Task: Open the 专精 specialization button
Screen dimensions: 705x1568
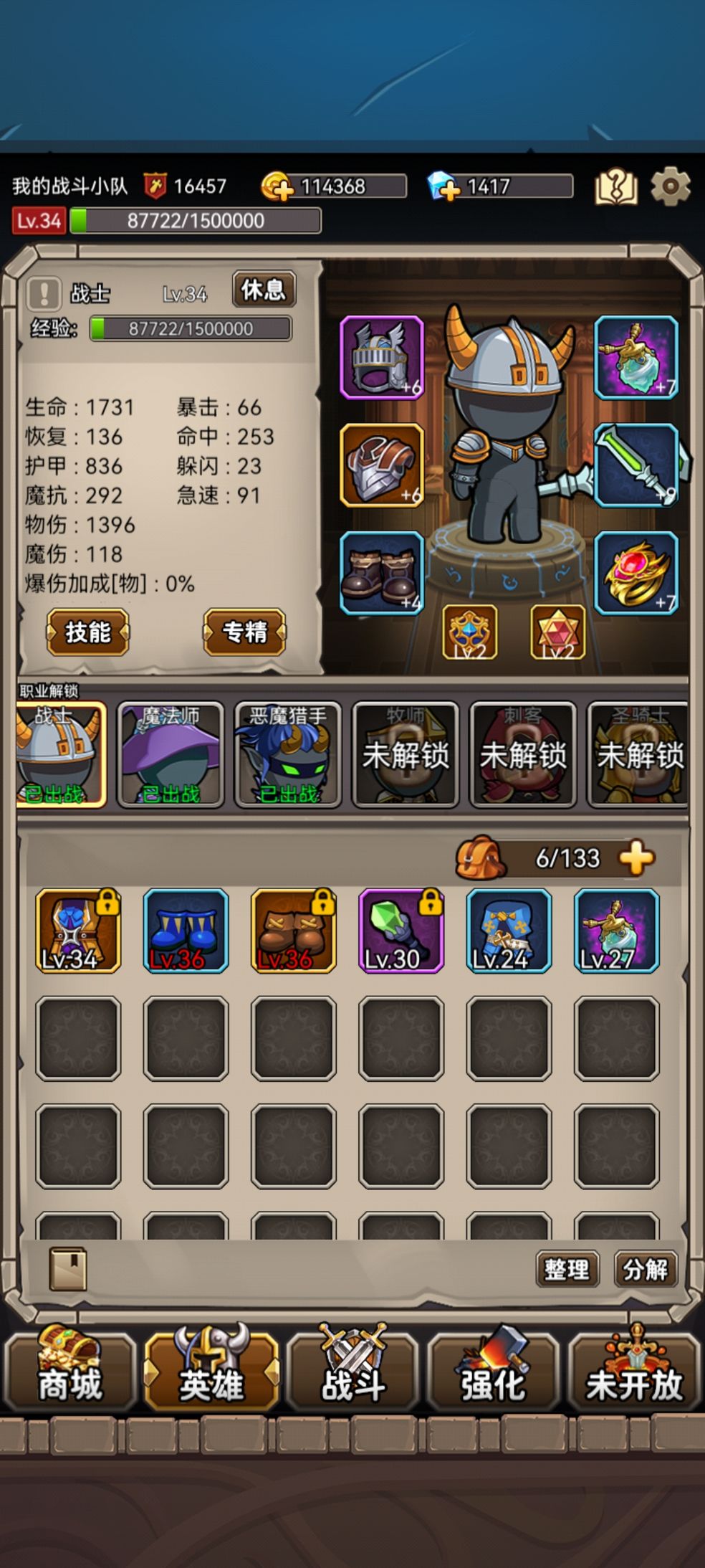Action: tap(244, 632)
